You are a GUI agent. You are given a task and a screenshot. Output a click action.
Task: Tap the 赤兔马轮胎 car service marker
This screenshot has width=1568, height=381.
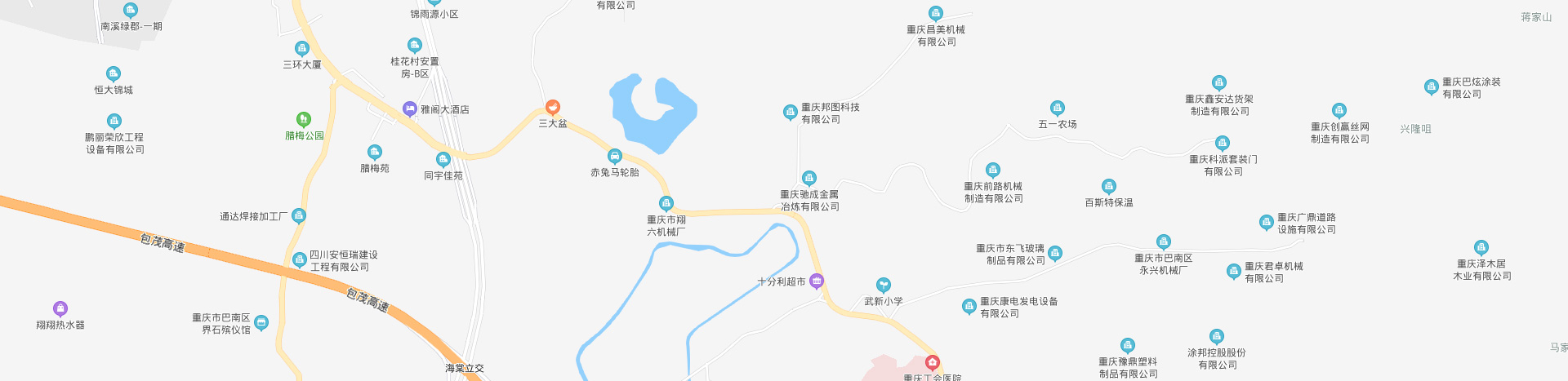click(x=615, y=157)
